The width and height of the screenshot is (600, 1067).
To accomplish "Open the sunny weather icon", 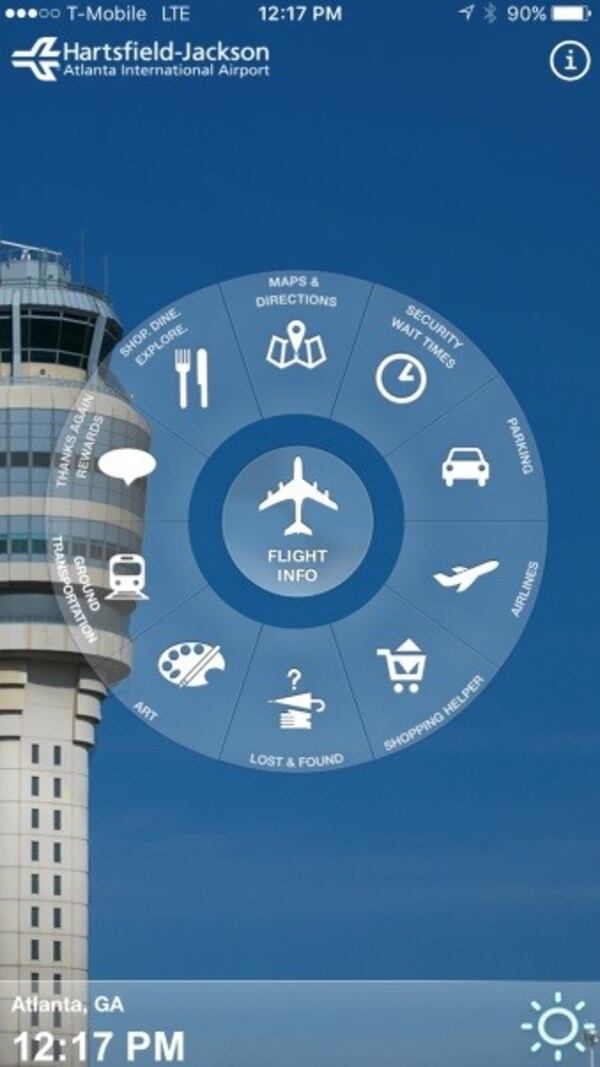I will click(x=558, y=1026).
